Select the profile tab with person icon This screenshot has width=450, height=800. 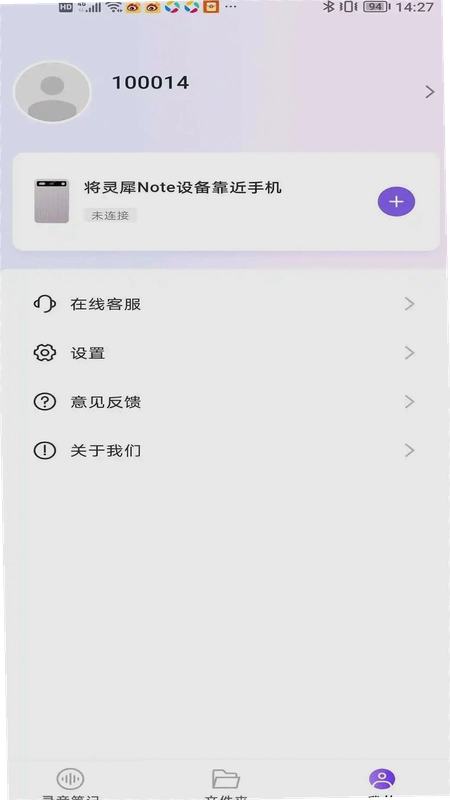coord(382,783)
